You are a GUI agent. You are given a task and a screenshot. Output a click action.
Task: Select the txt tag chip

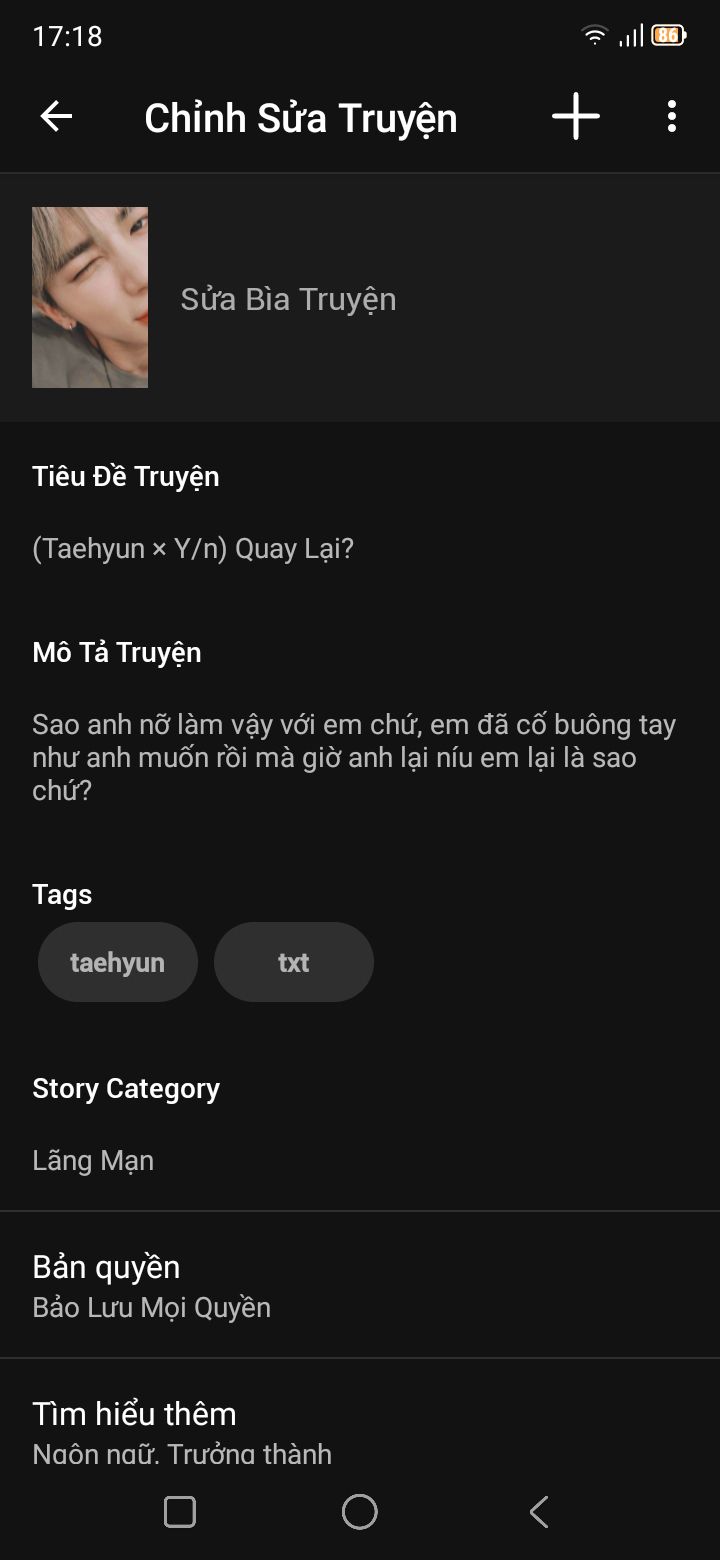(x=294, y=962)
